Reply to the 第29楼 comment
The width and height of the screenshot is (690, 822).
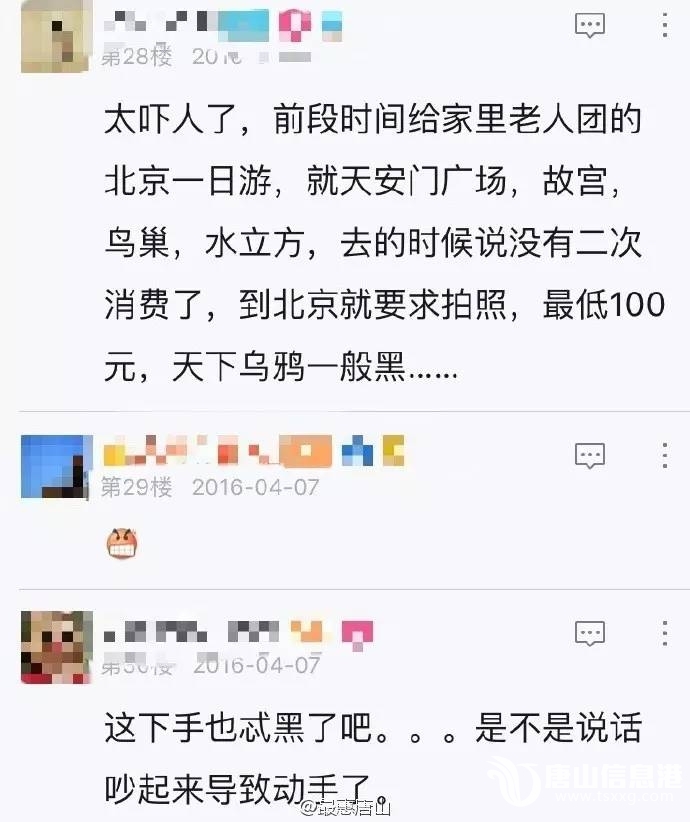click(x=590, y=457)
